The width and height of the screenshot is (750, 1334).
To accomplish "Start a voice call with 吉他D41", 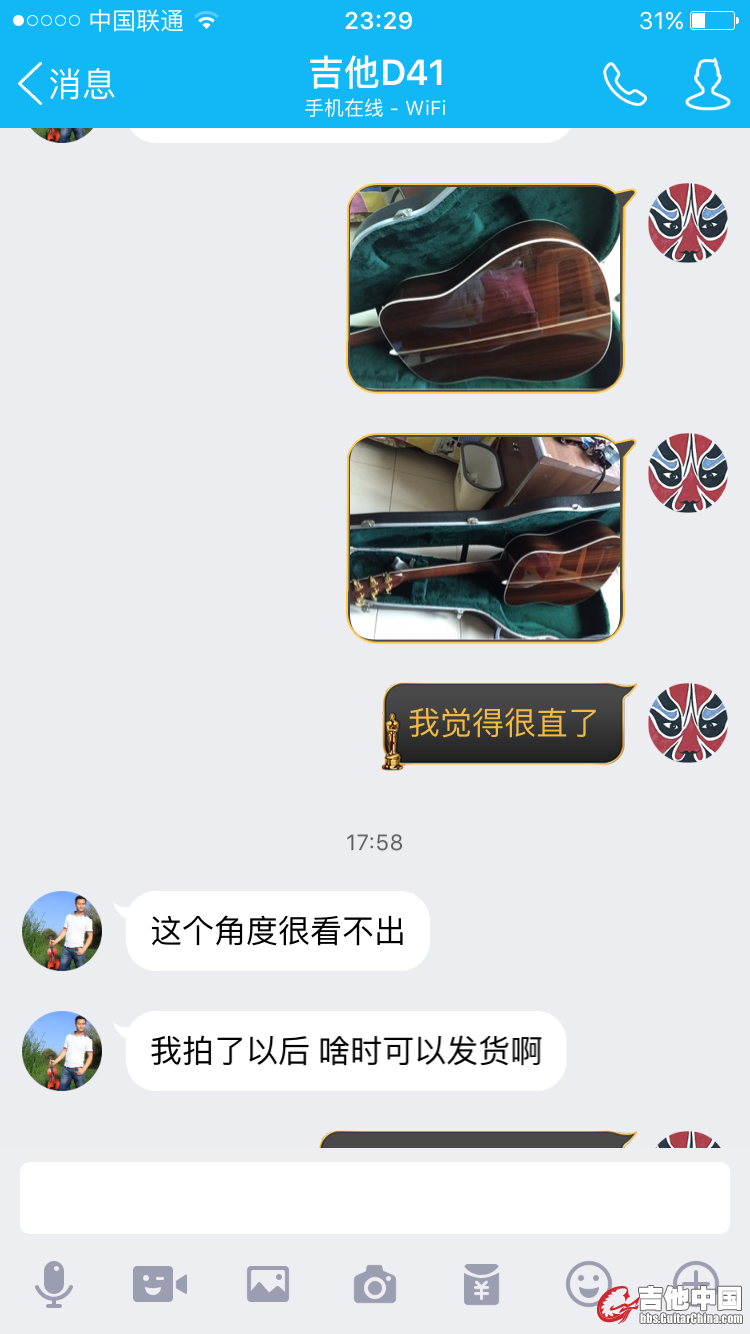I will pyautogui.click(x=625, y=84).
